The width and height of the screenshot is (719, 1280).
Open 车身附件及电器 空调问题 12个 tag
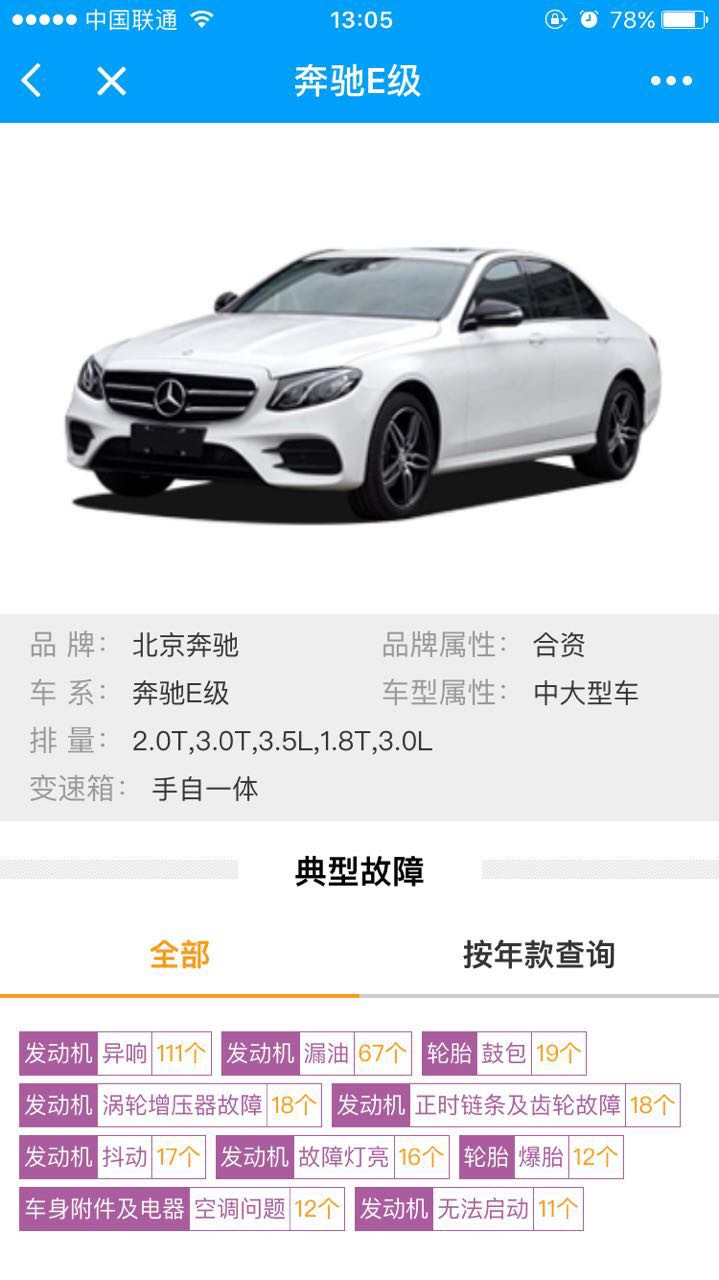click(182, 1209)
